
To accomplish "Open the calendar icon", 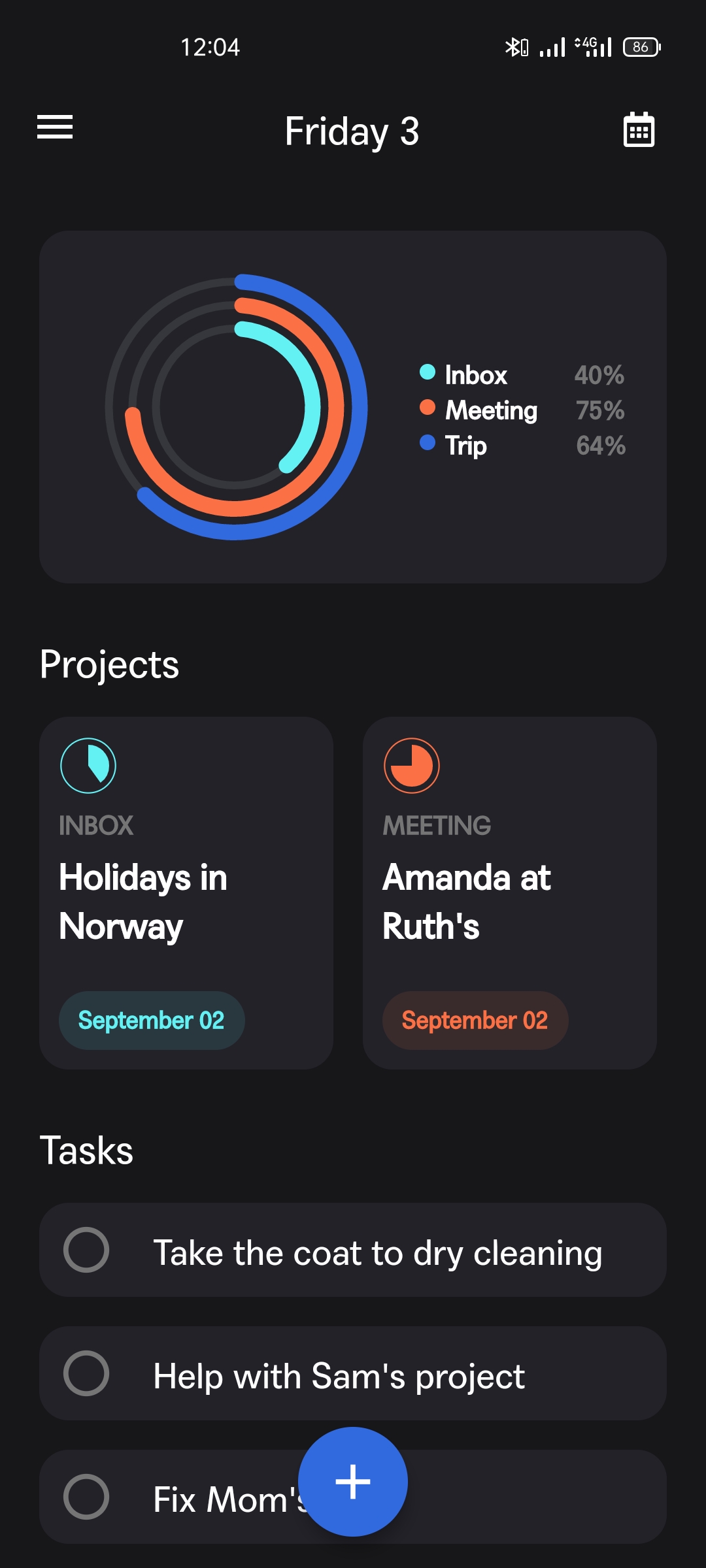I will click(639, 129).
